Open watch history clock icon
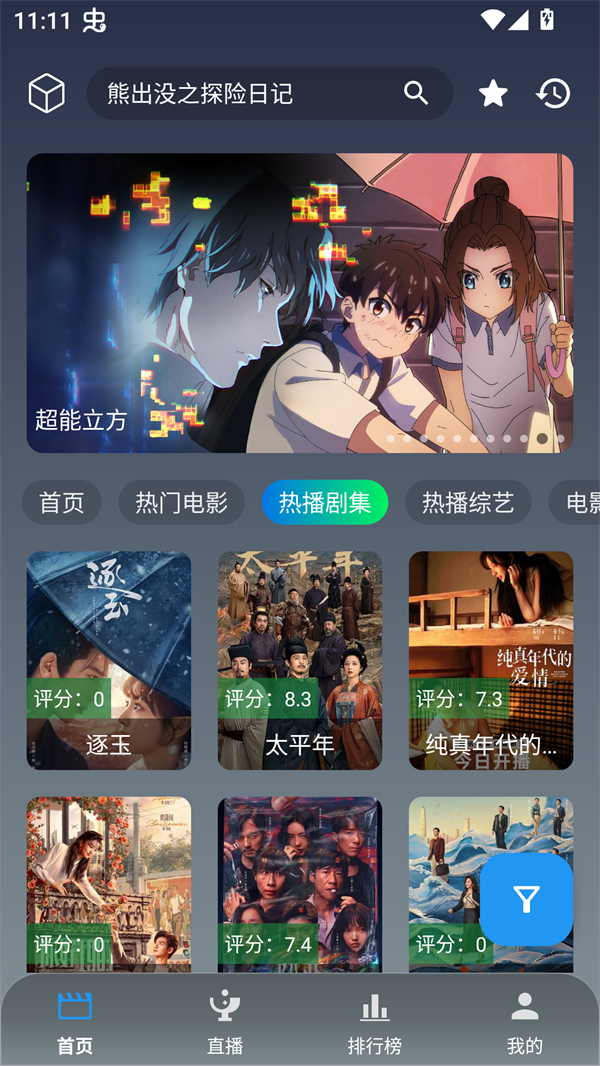The height and width of the screenshot is (1066, 600). click(x=553, y=94)
